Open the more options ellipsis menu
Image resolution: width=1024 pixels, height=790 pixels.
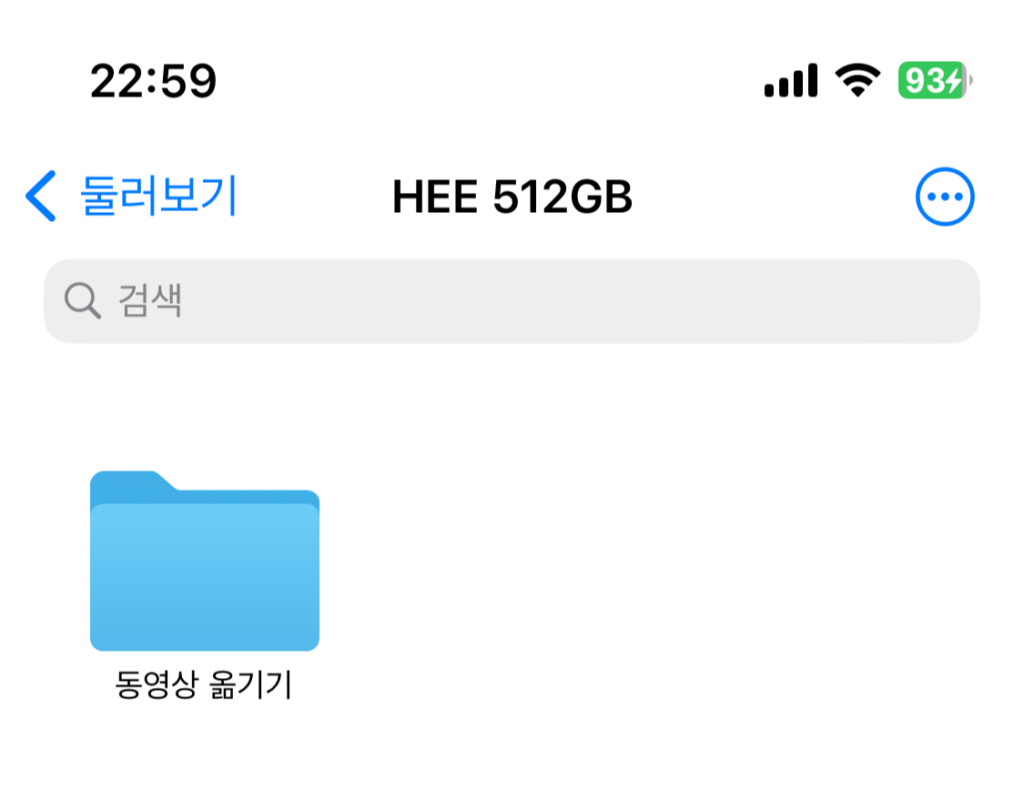[x=944, y=197]
